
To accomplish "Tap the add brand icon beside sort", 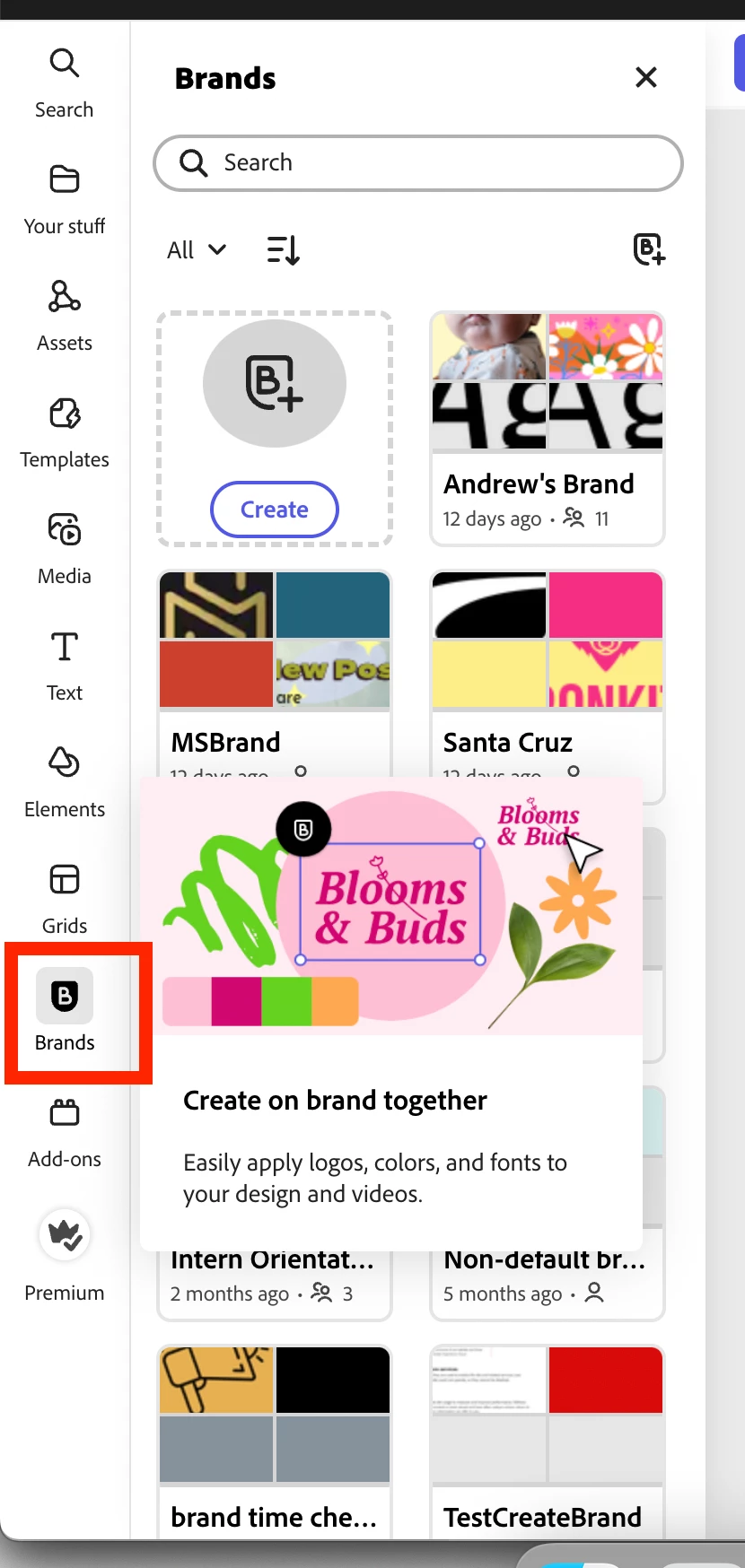I will pyautogui.click(x=649, y=249).
